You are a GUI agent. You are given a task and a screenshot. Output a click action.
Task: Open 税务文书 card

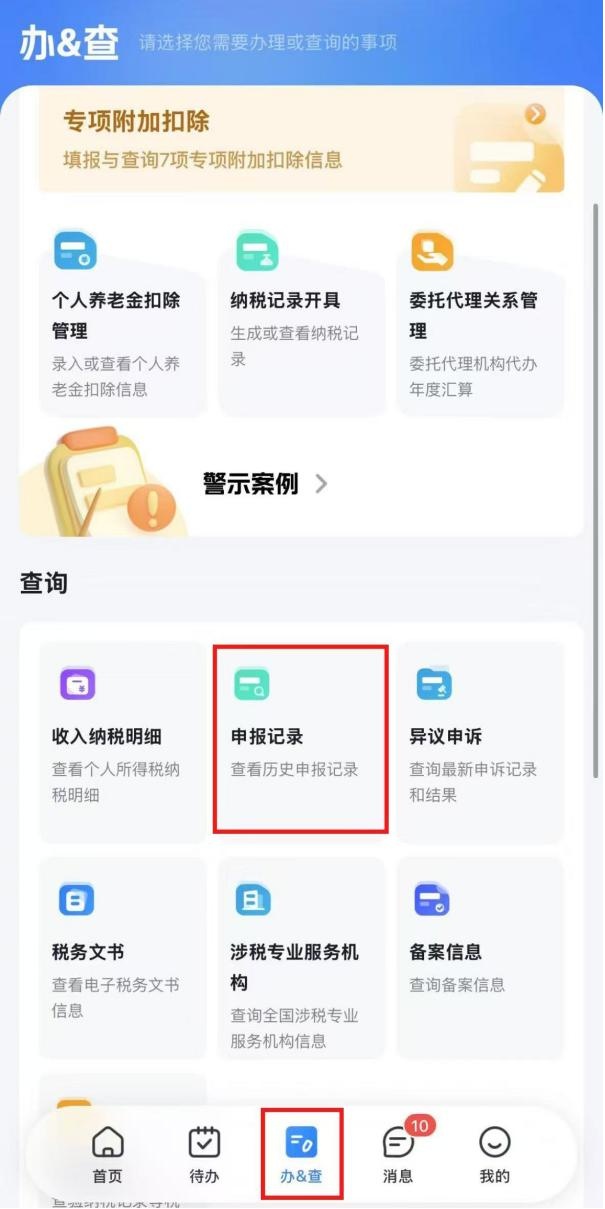[122, 957]
